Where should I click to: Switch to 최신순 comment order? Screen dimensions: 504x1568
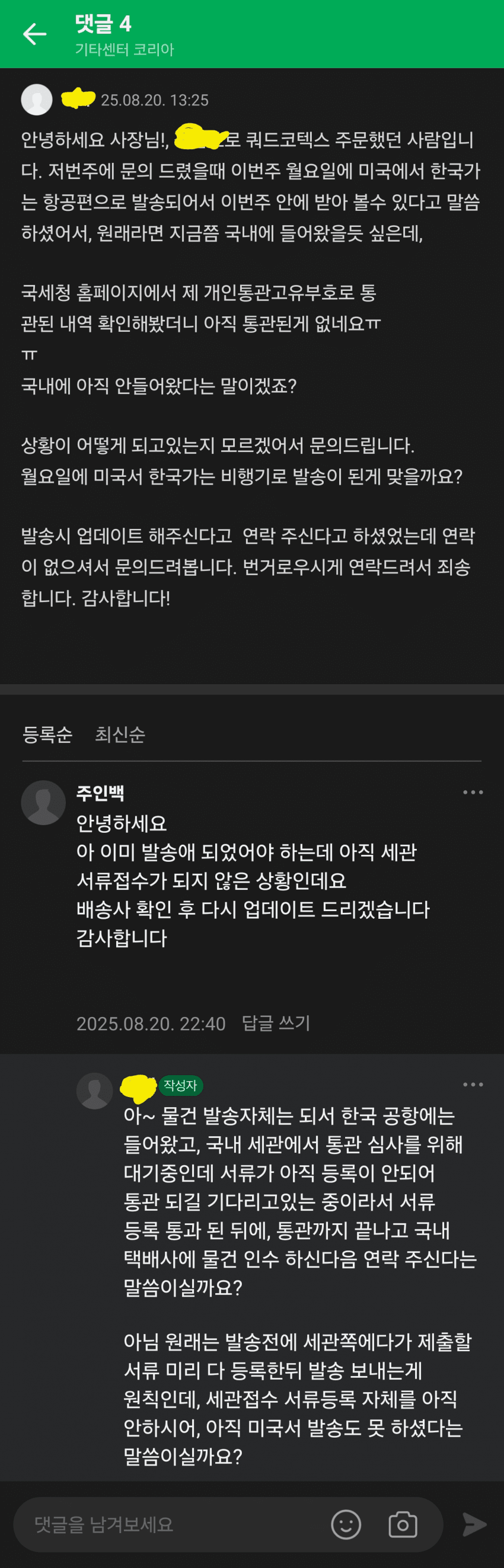click(x=120, y=735)
